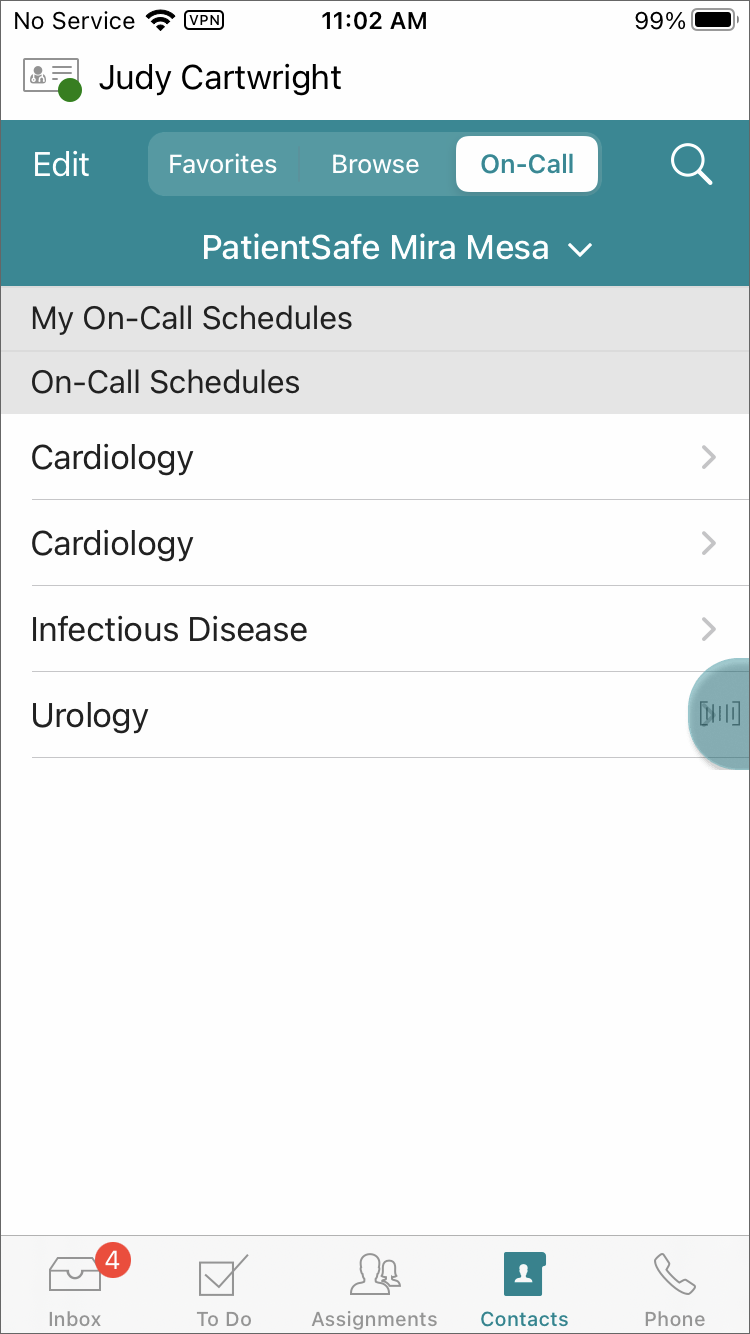Tap the Edit button
This screenshot has height=1334, width=750.
tap(61, 164)
